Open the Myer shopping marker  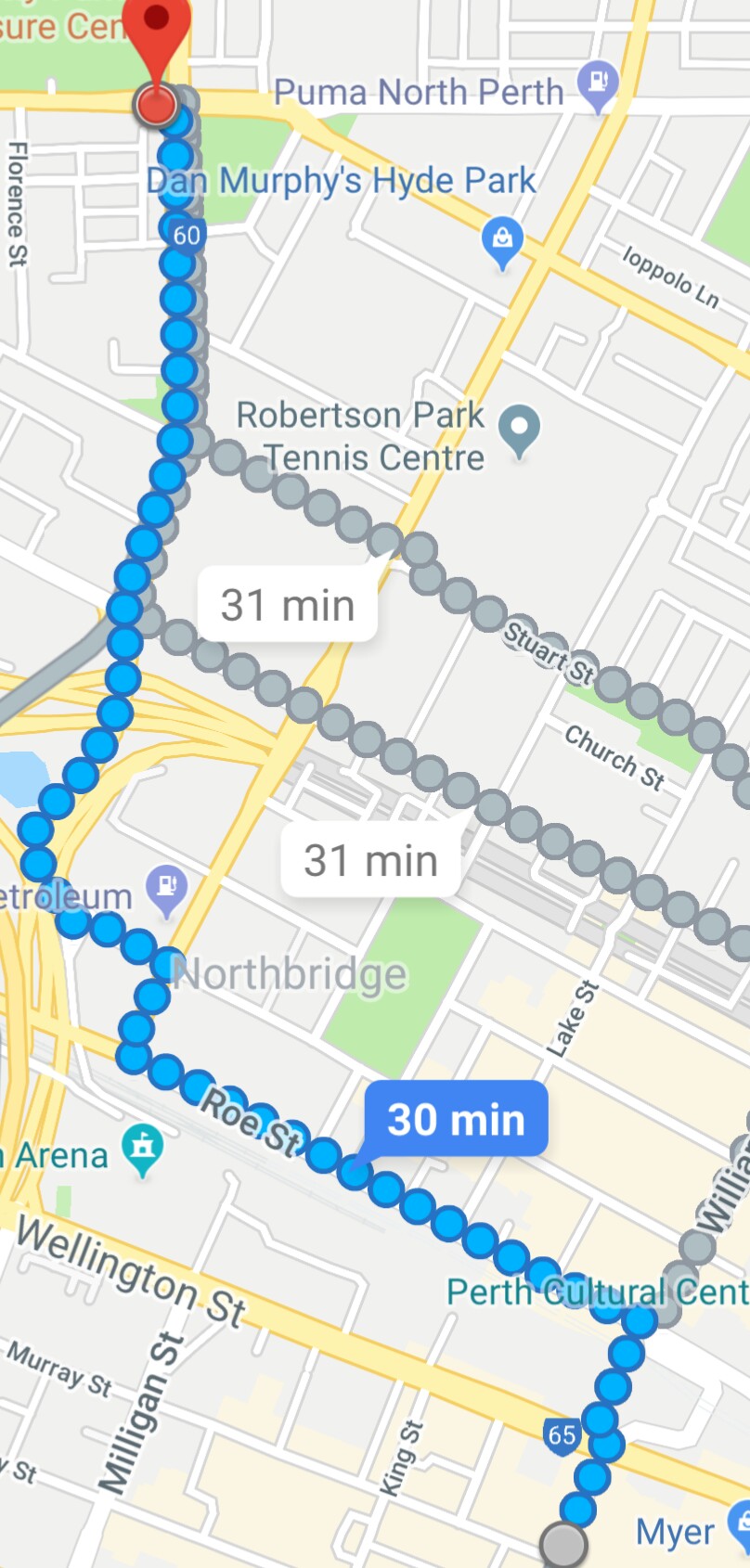[x=741, y=1525]
